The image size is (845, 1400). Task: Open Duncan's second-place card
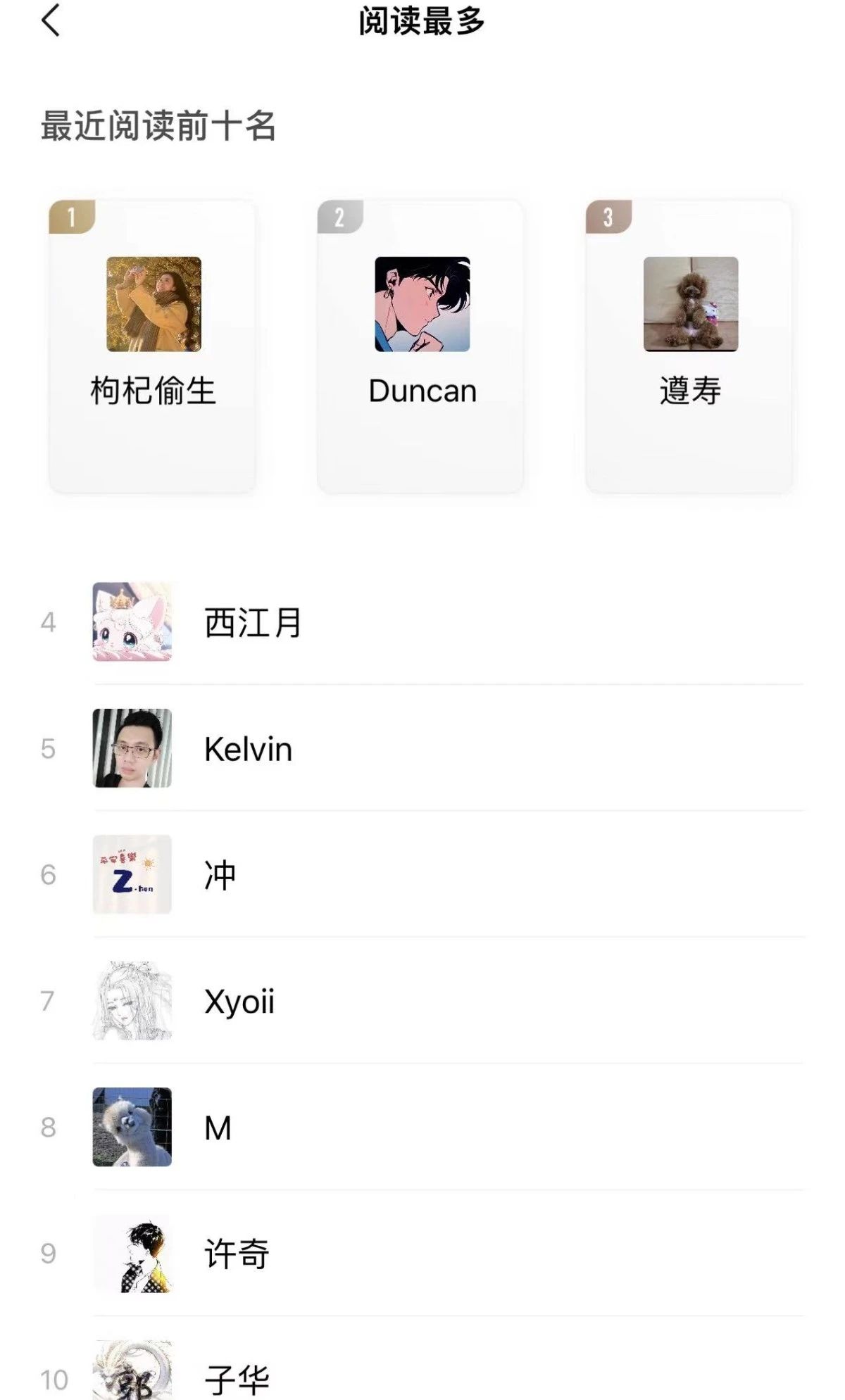421,345
